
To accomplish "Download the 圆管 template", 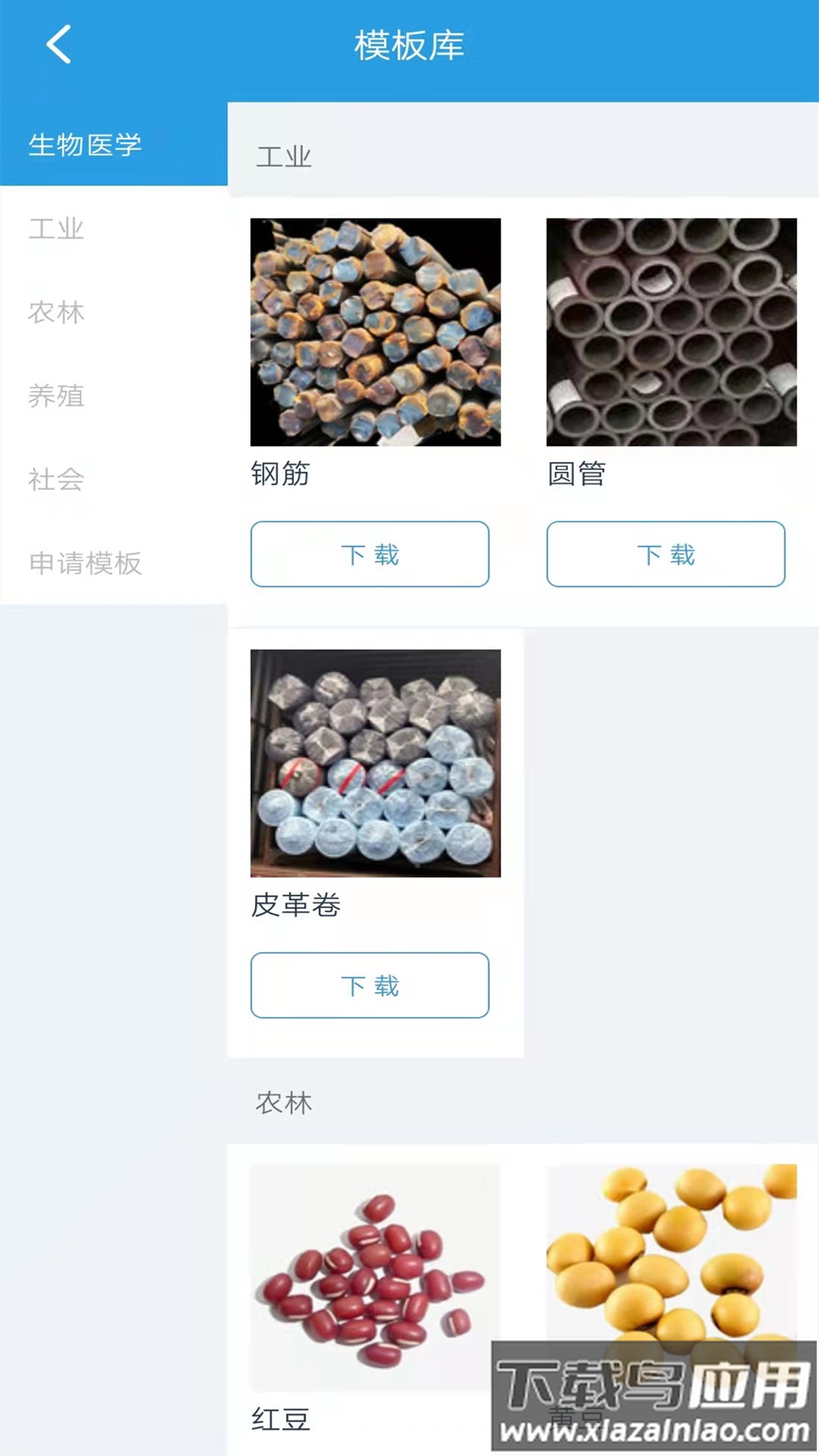I will (x=665, y=554).
